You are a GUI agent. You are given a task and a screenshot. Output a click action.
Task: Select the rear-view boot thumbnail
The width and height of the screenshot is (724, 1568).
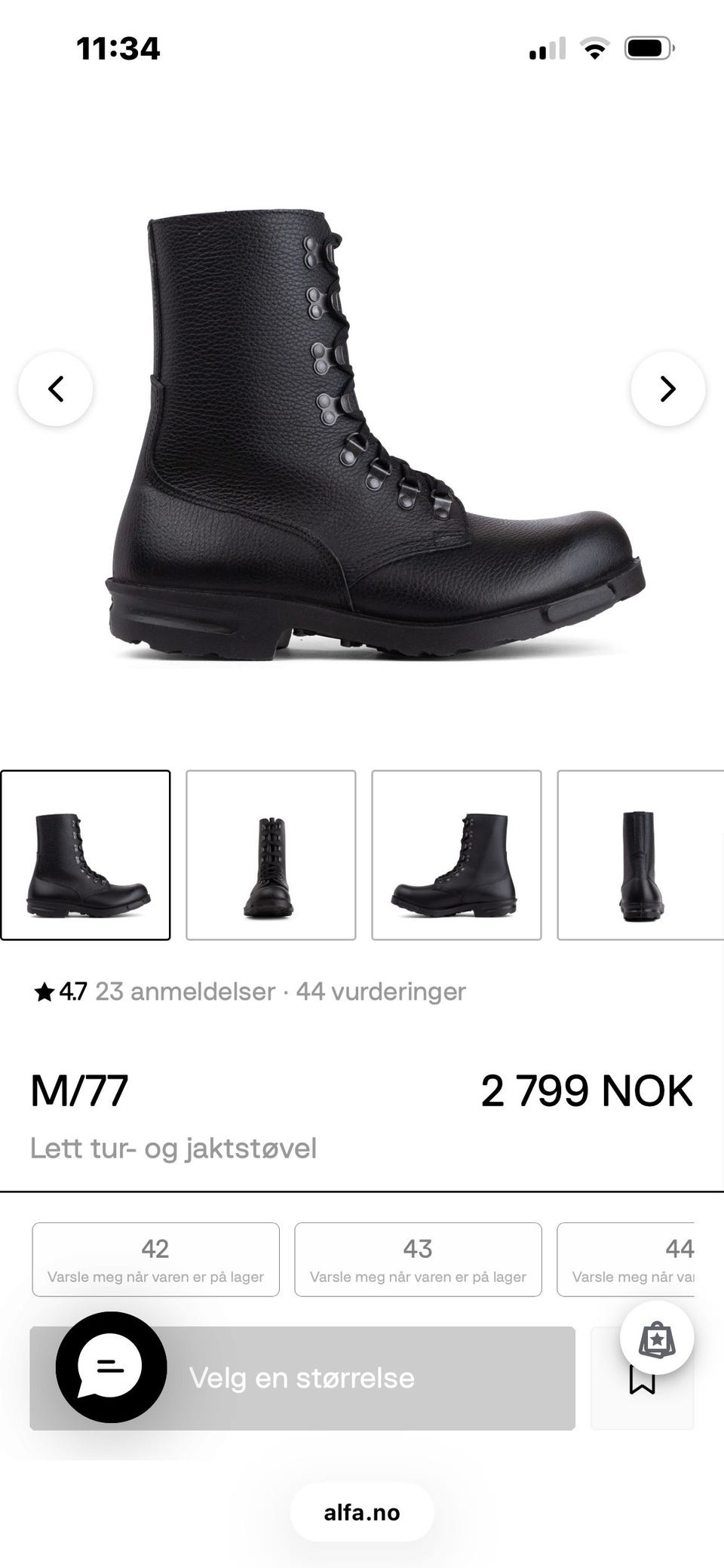[x=640, y=855]
